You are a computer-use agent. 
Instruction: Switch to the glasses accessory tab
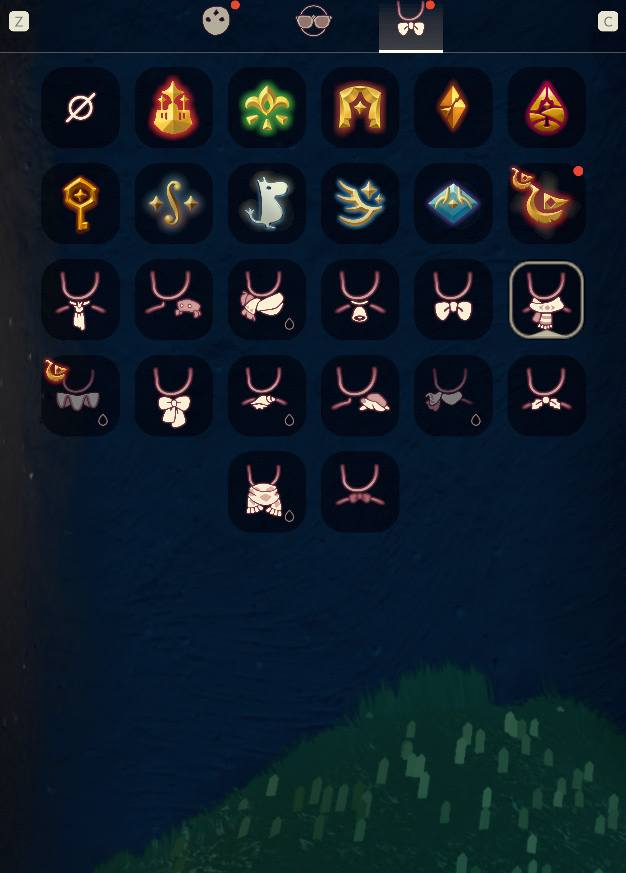click(314, 21)
